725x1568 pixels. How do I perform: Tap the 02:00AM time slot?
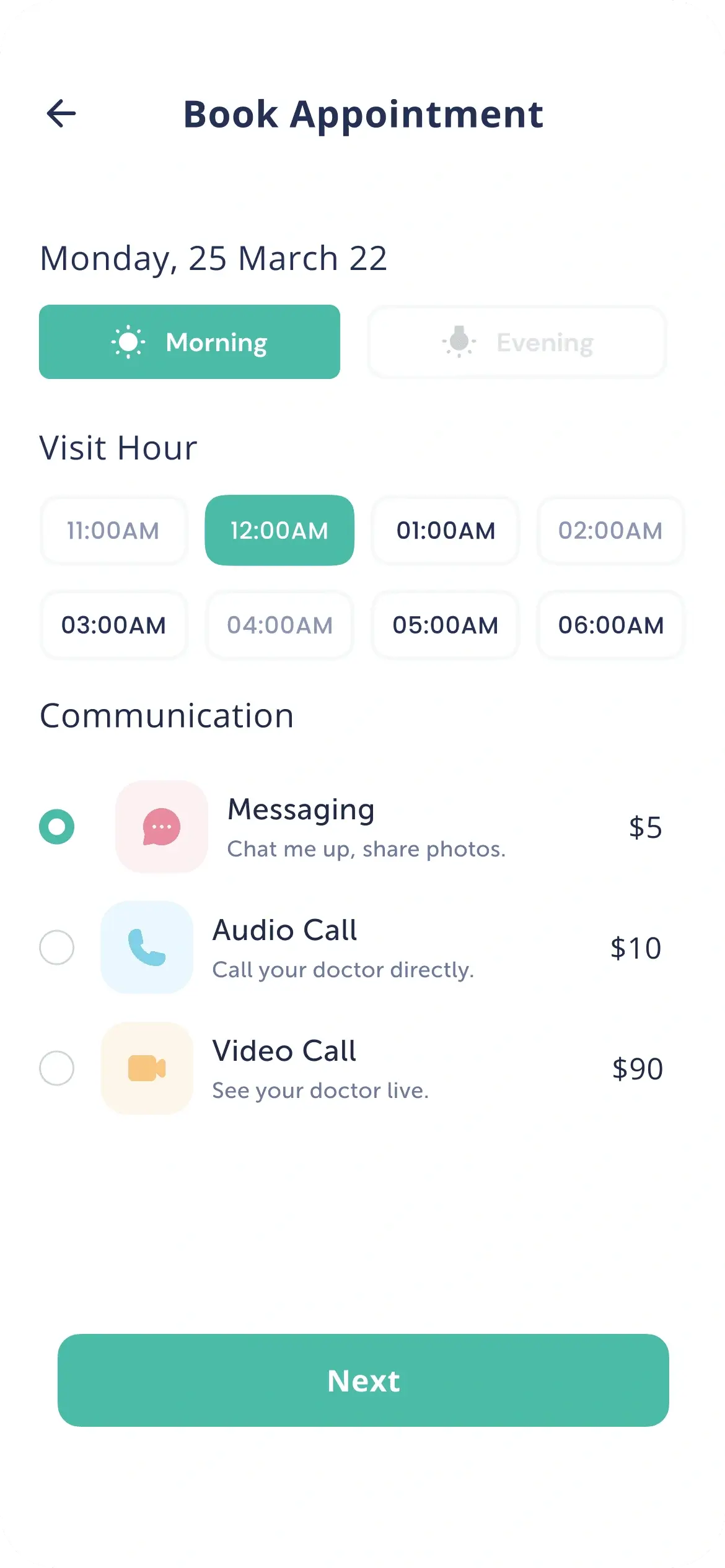[x=611, y=531]
